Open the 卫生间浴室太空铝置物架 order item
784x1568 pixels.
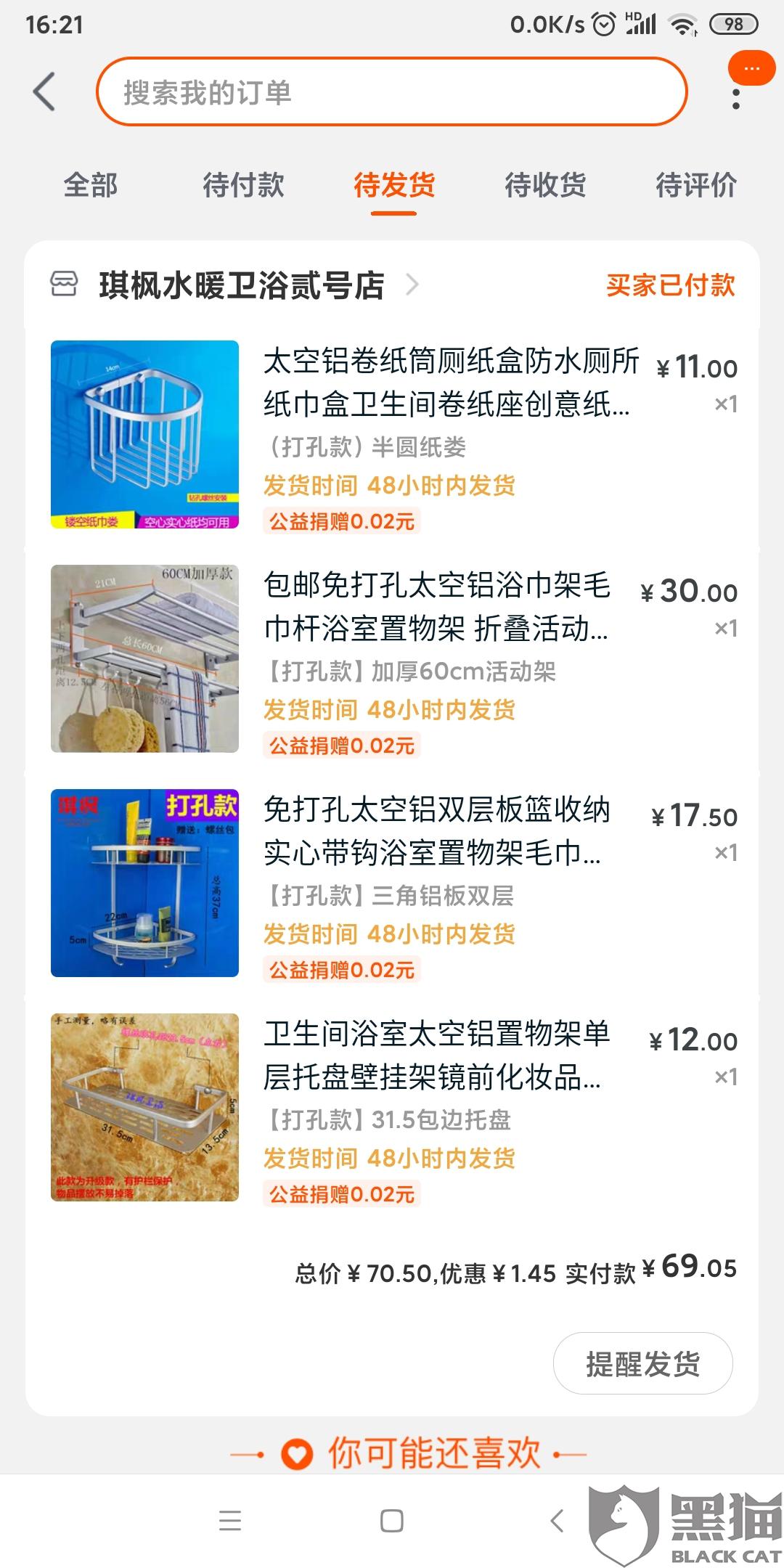(x=436, y=1055)
